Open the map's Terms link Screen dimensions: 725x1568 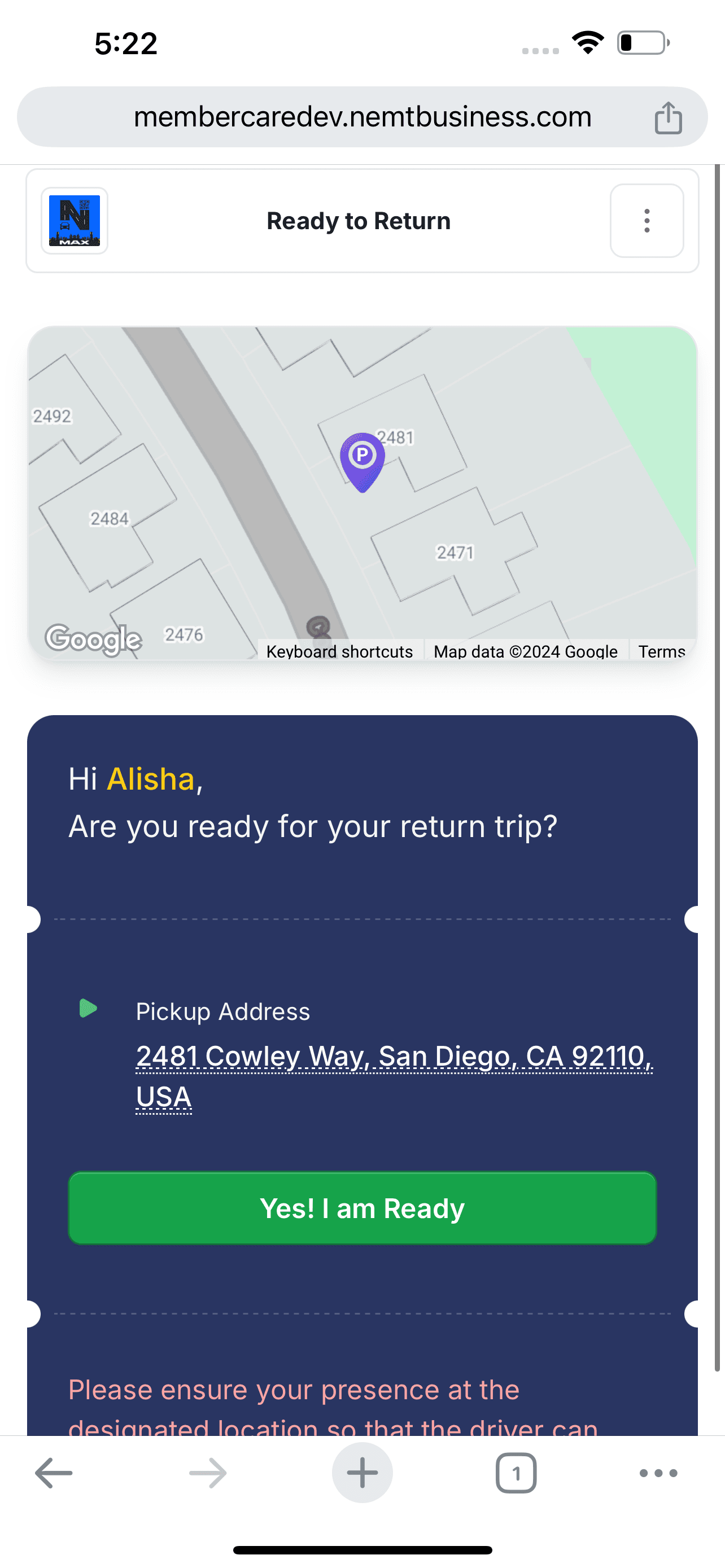click(661, 651)
